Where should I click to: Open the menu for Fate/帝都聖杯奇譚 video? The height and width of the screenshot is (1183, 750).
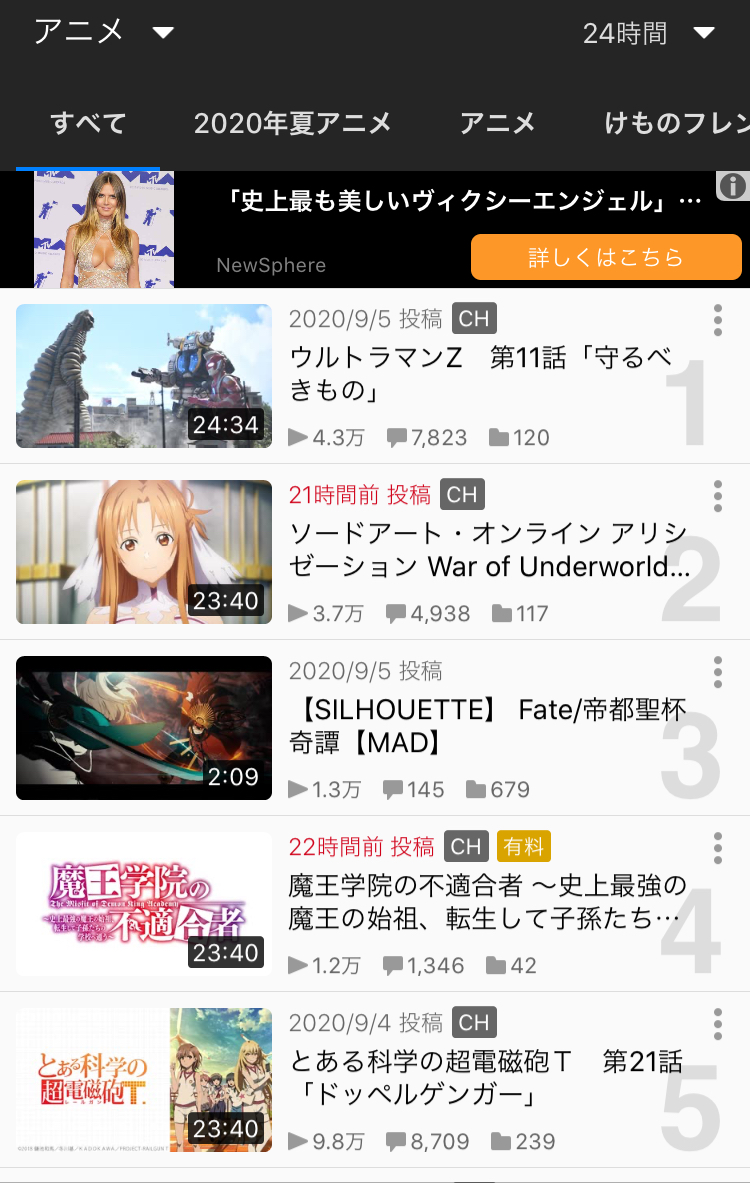click(x=718, y=672)
